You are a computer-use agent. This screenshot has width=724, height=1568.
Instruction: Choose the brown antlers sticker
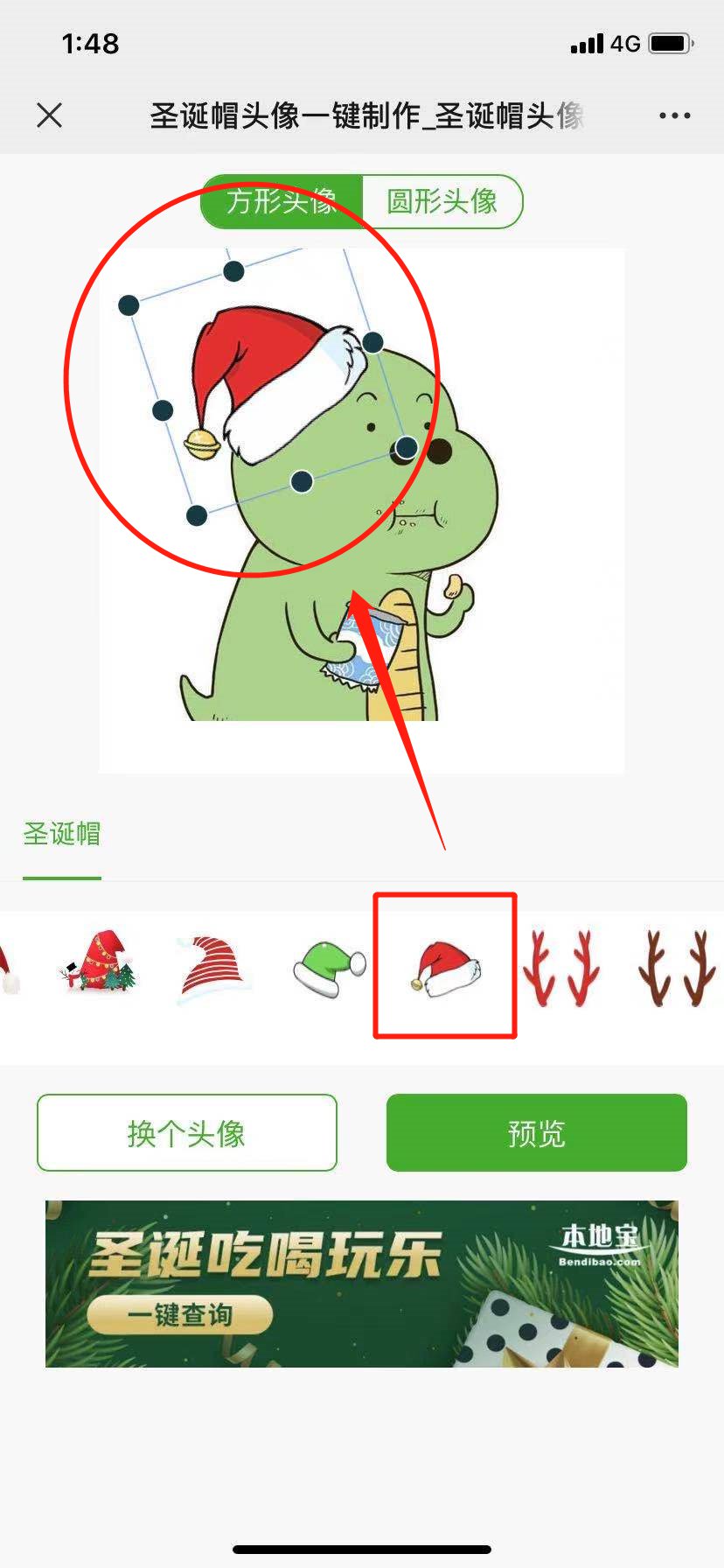pyautogui.click(x=676, y=967)
